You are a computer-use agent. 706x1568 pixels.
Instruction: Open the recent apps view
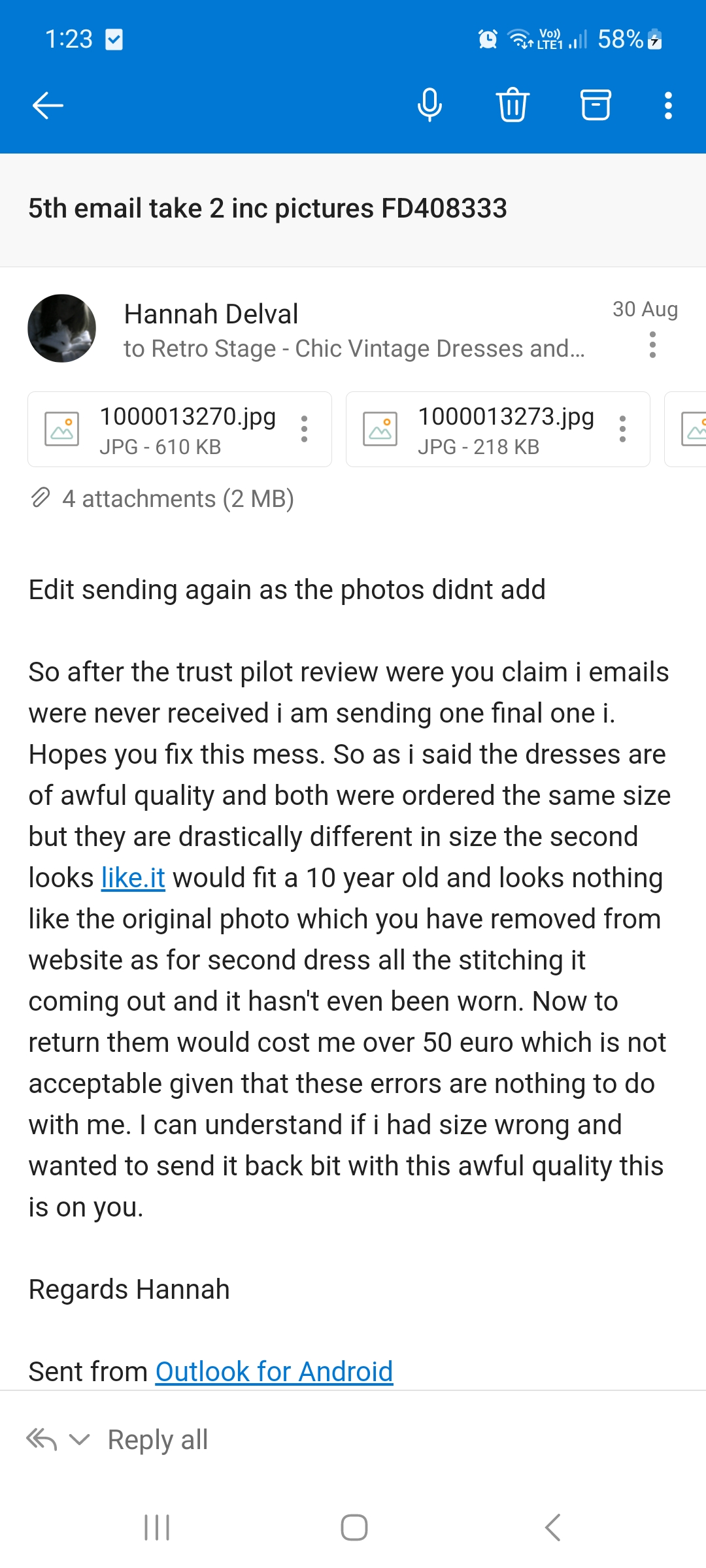pos(157,1527)
